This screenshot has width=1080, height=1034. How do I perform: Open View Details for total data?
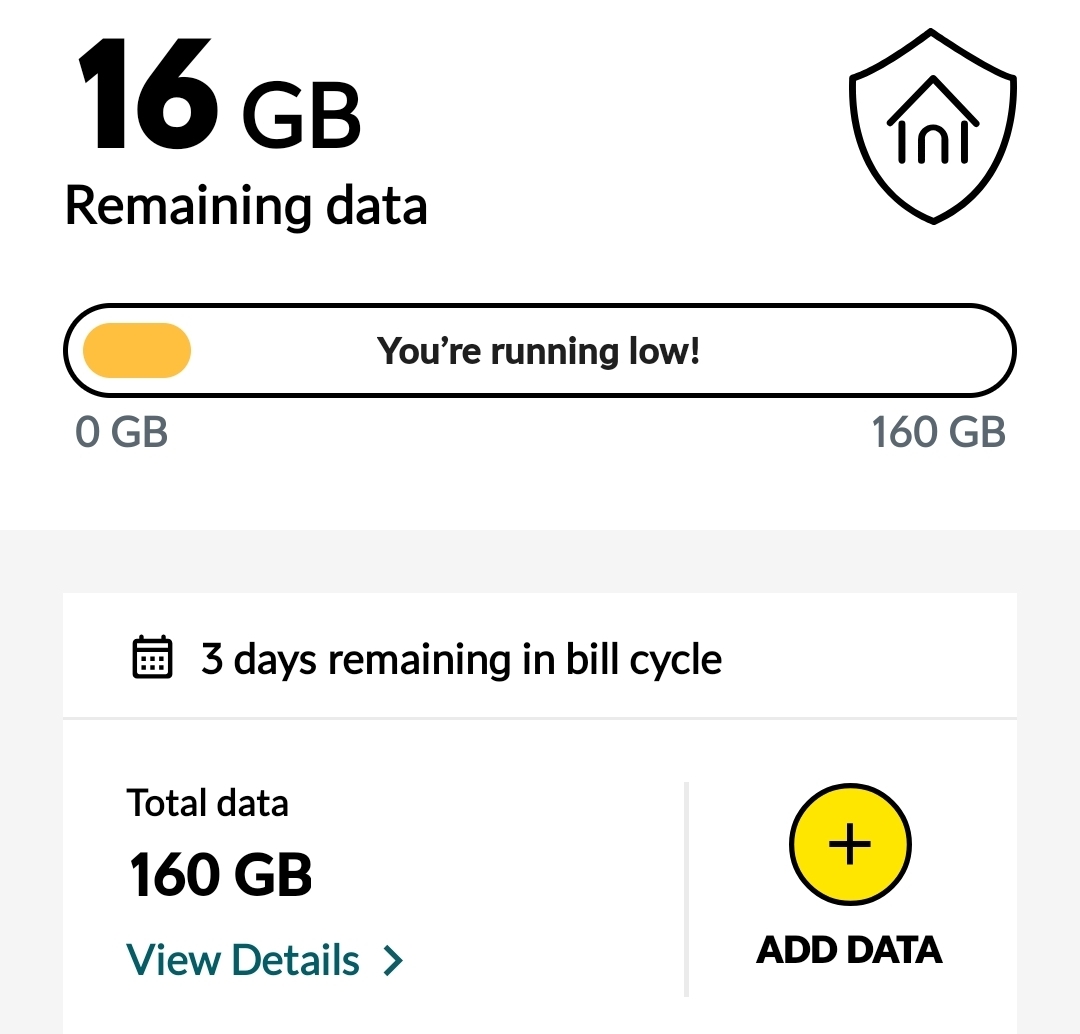pos(264,960)
